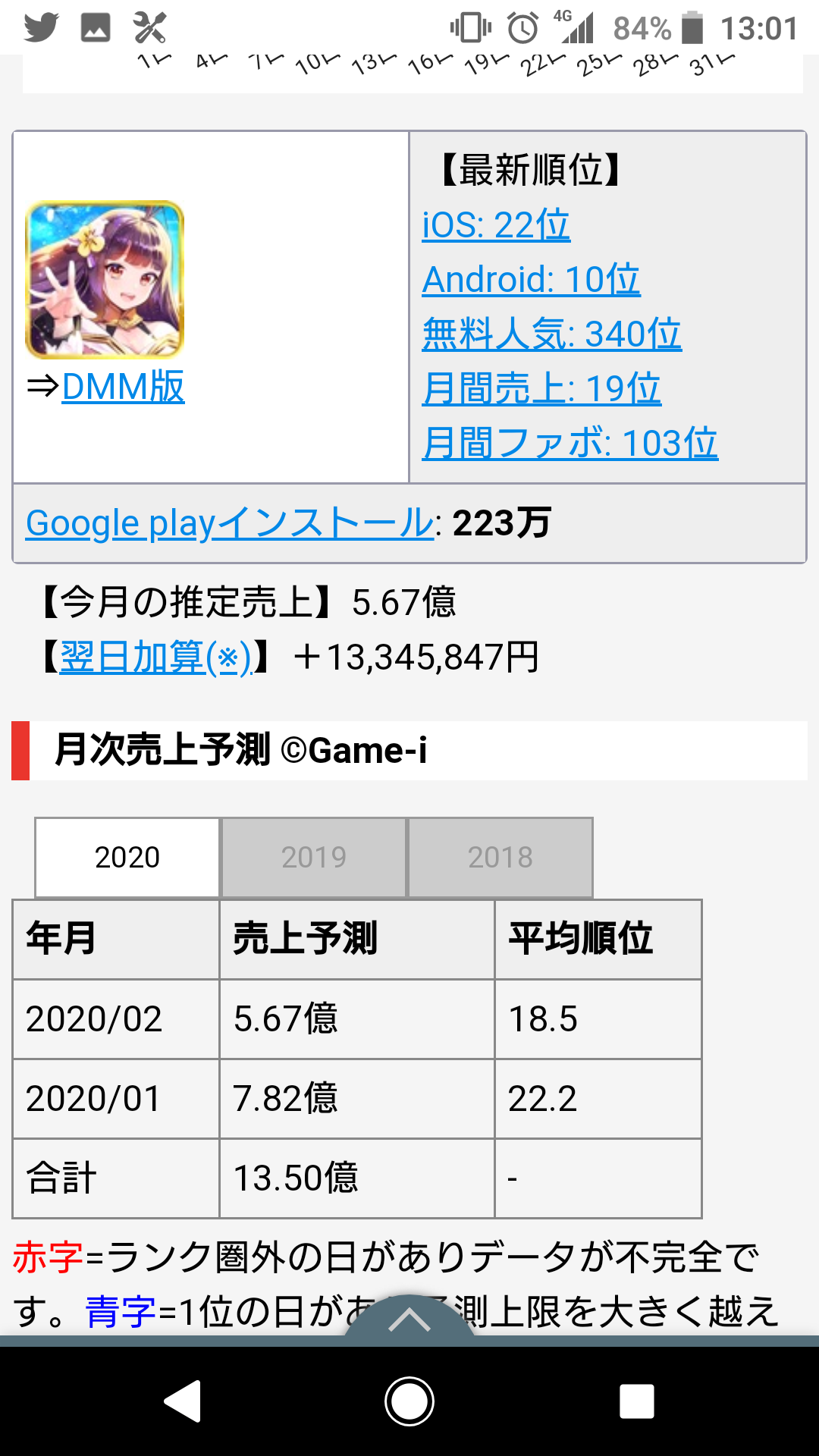Open the Android: 10位 ranking link
819x1456 pixels.
tap(531, 280)
